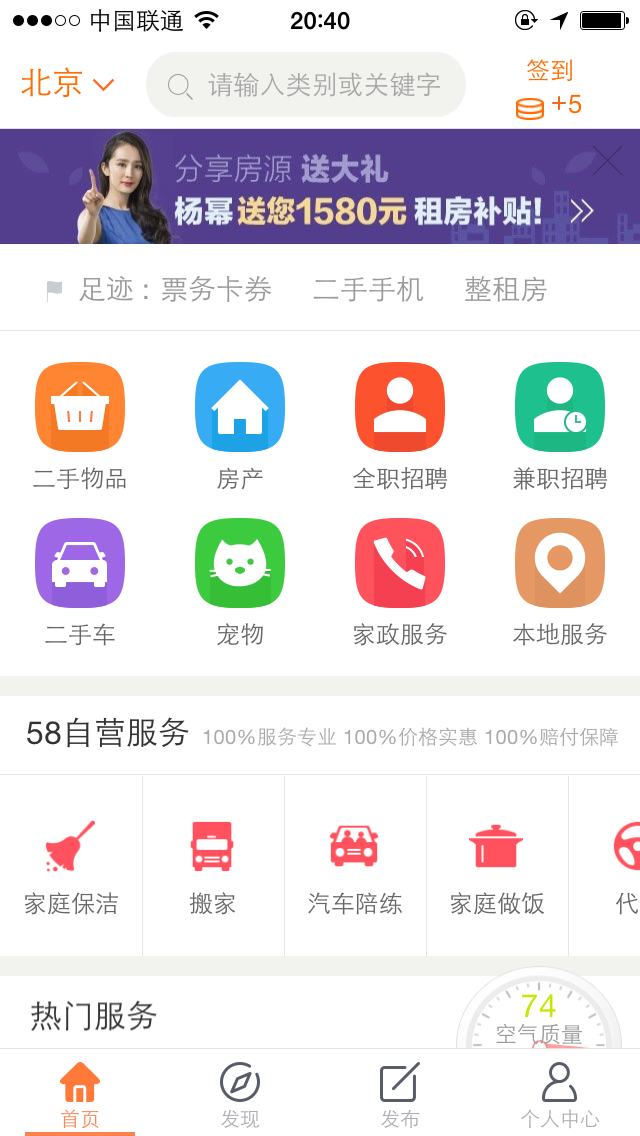Open 票务卡券 from browsing history
The image size is (640, 1136).
pos(216,290)
